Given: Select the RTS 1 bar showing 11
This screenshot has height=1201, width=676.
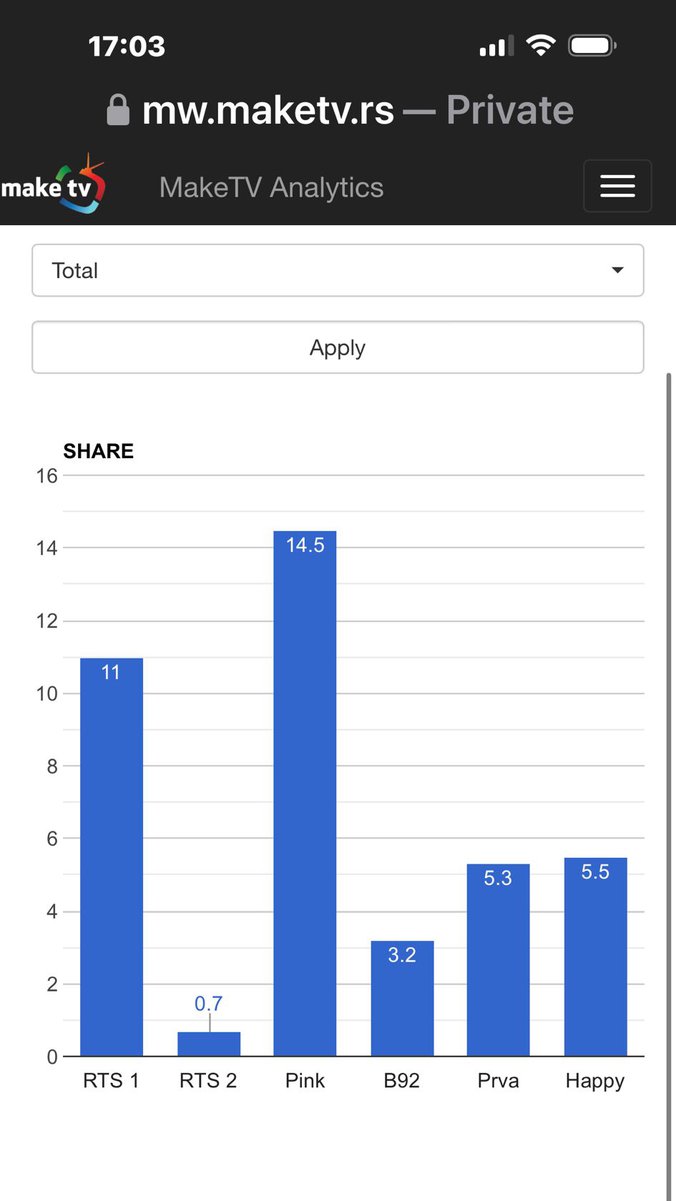Looking at the screenshot, I should click(111, 857).
